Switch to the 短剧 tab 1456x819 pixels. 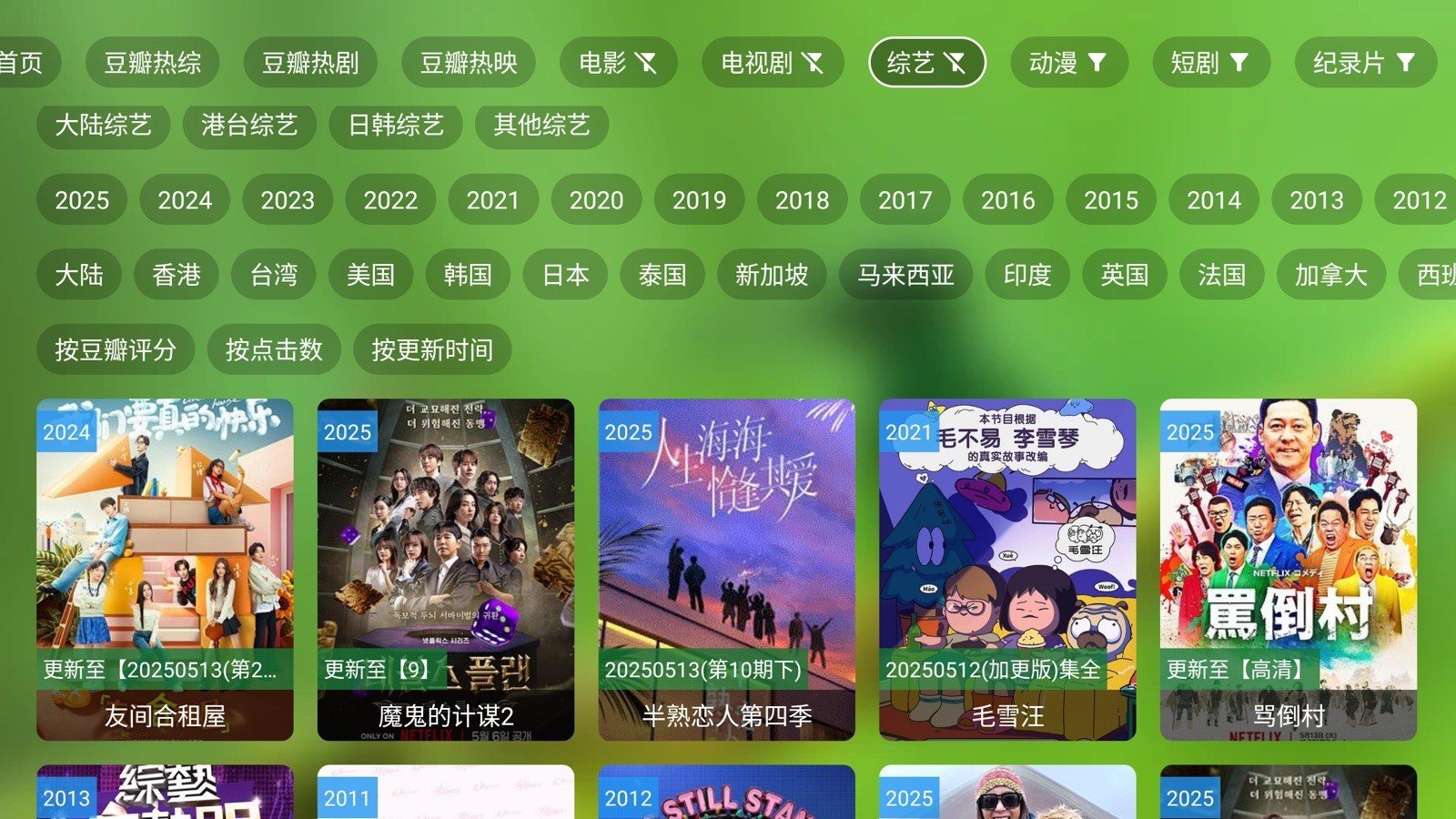point(1210,63)
